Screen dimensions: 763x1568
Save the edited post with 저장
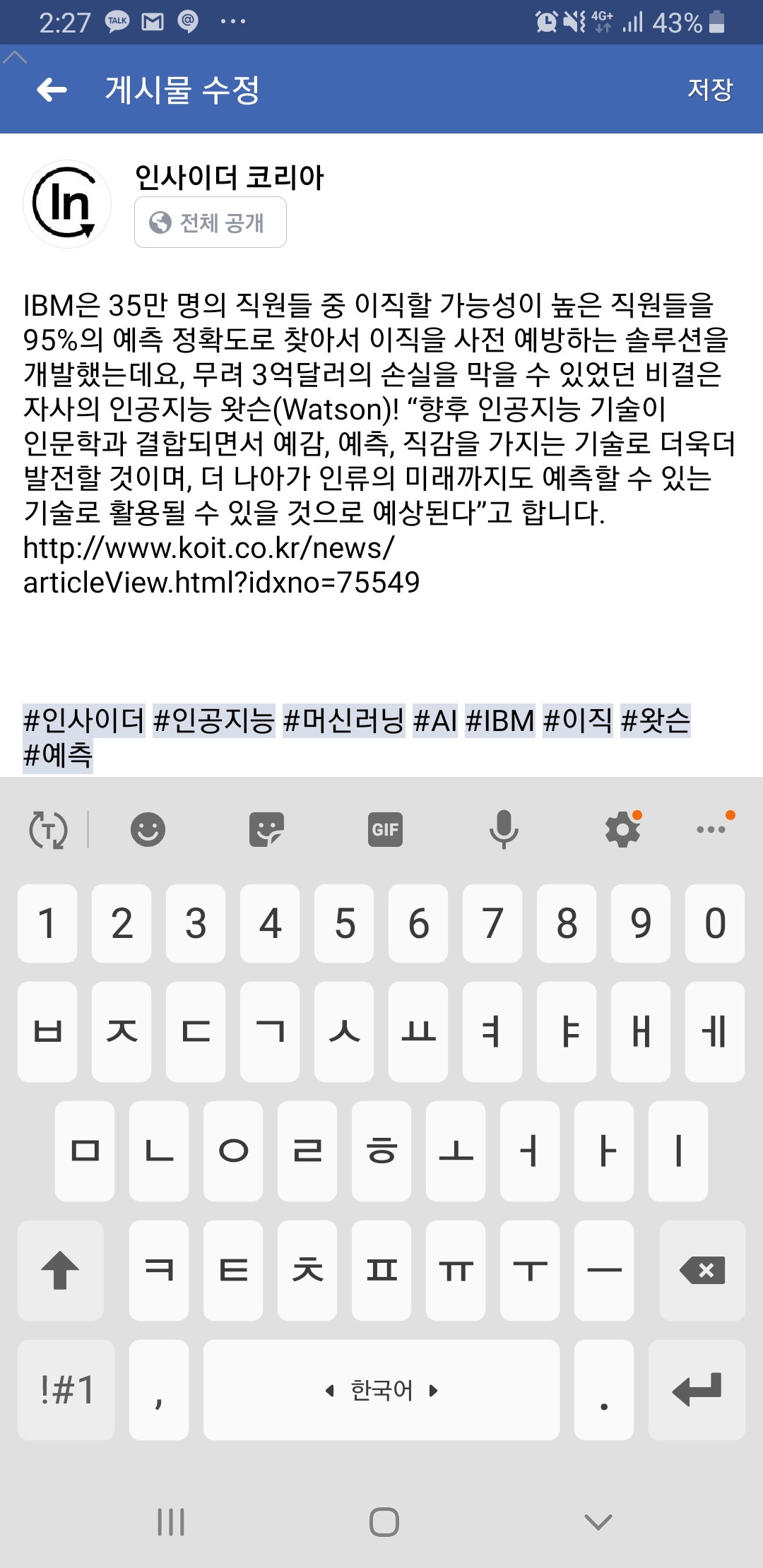tap(709, 90)
